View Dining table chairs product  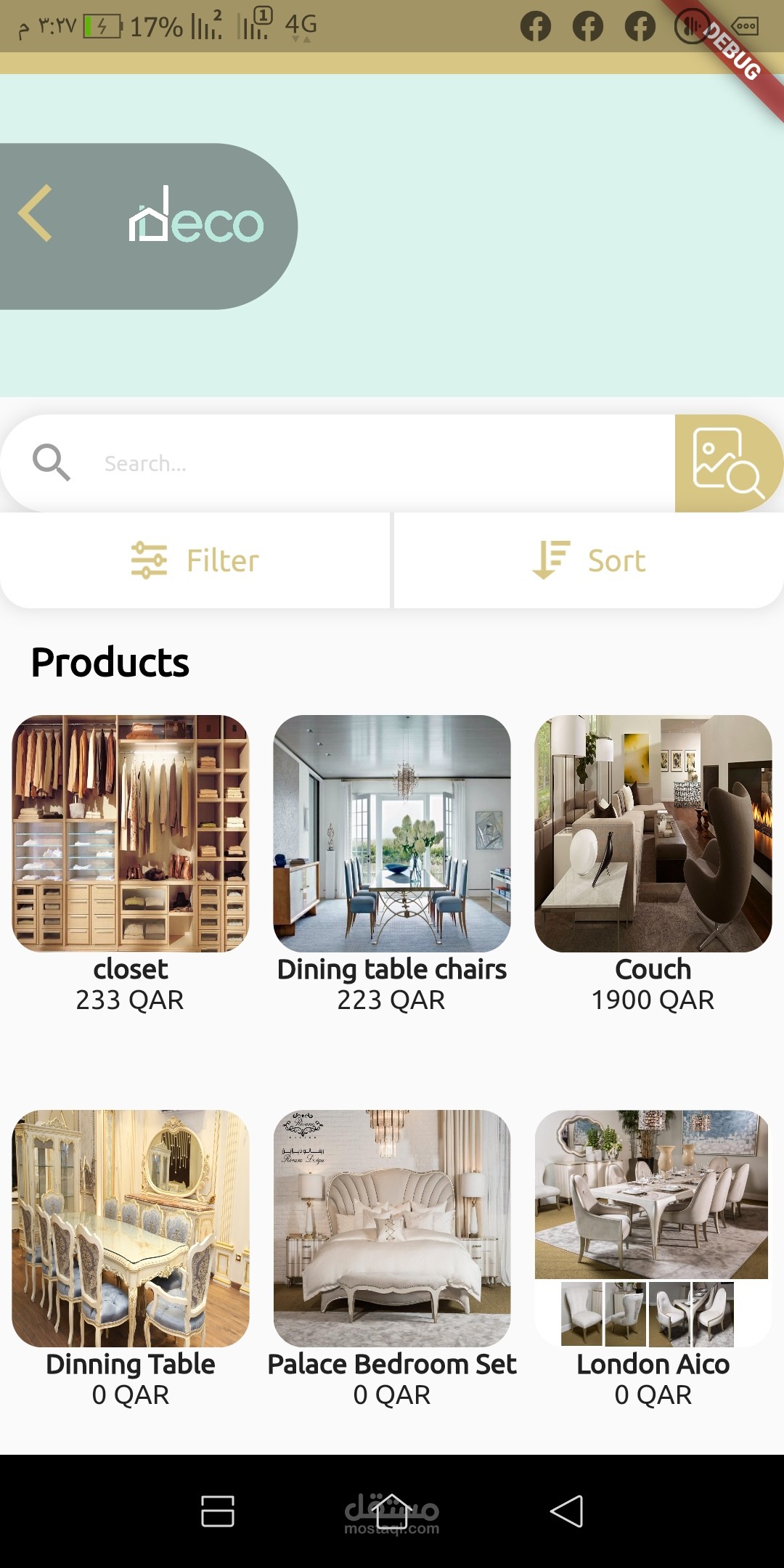click(x=392, y=833)
